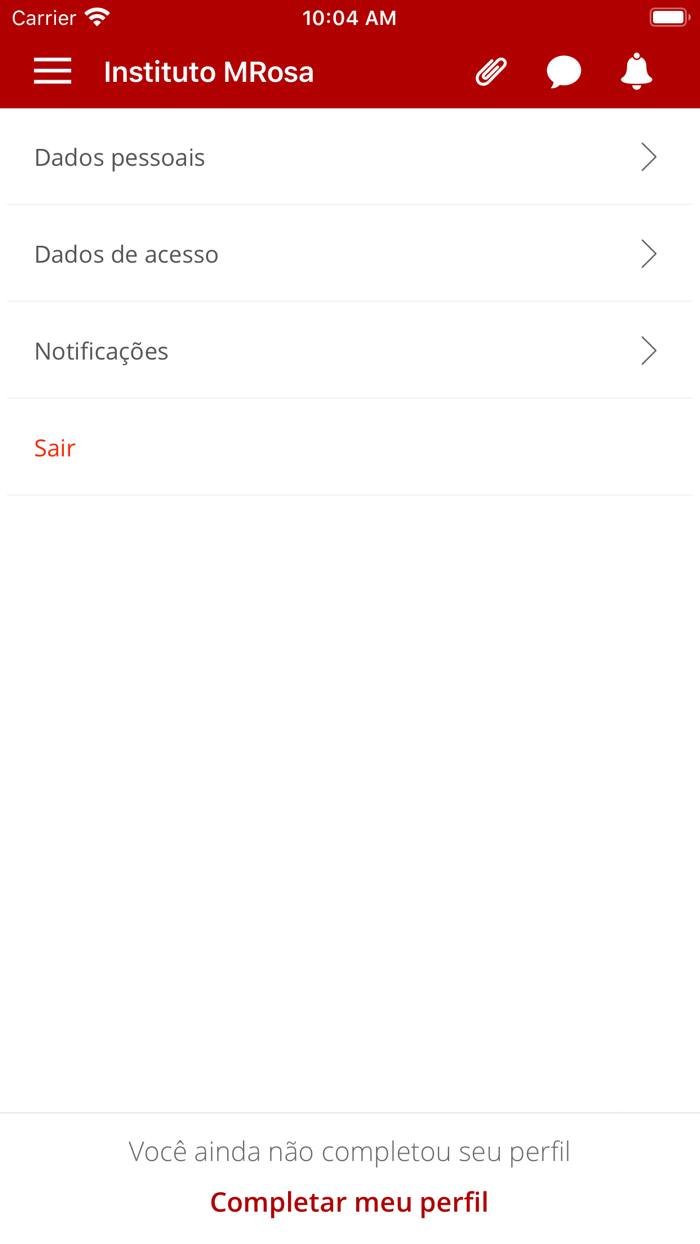Open the hamburger drawer menu
Screen dimensions: 700x1244
(x=52, y=71)
